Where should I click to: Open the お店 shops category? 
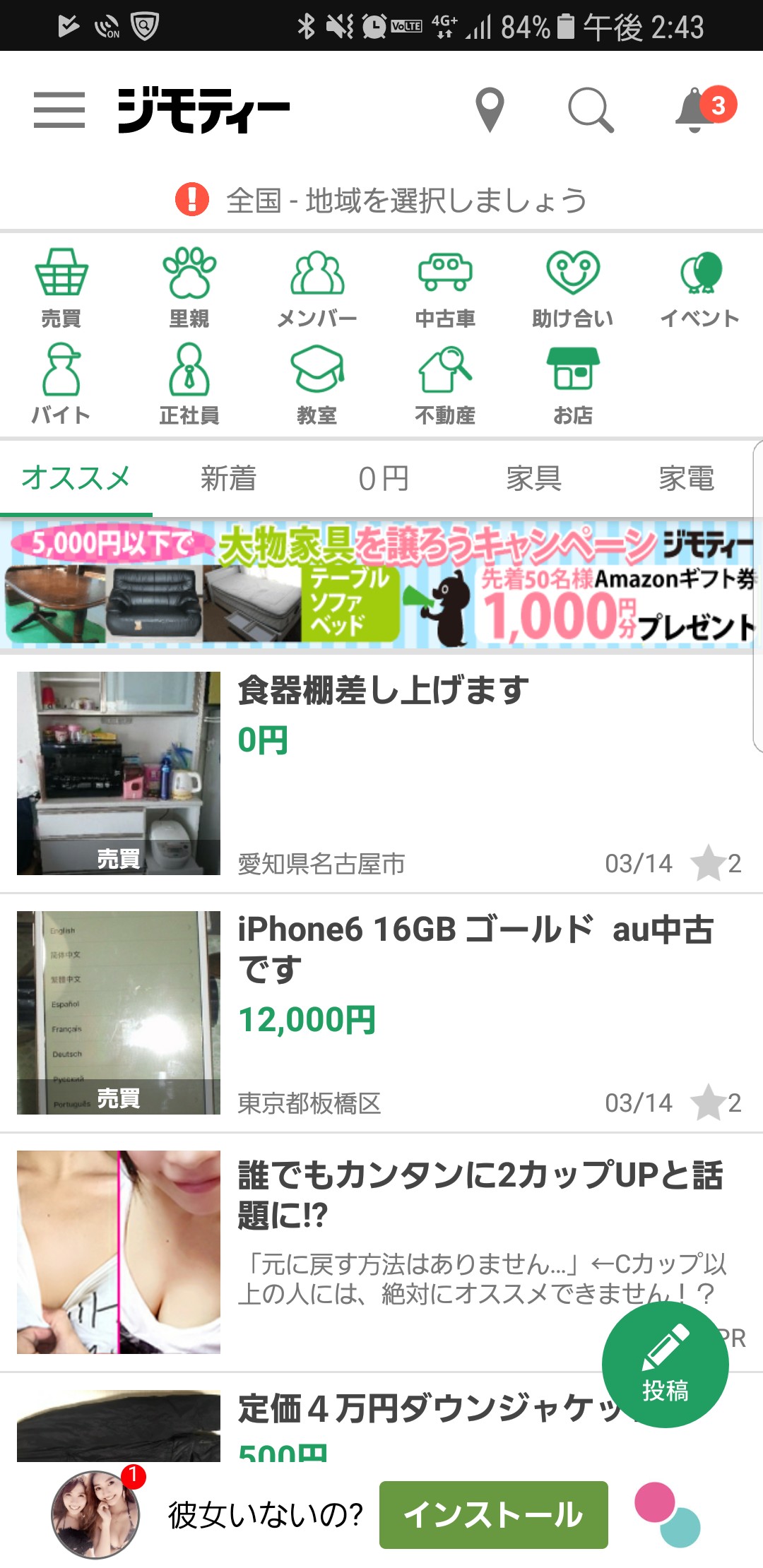573,385
